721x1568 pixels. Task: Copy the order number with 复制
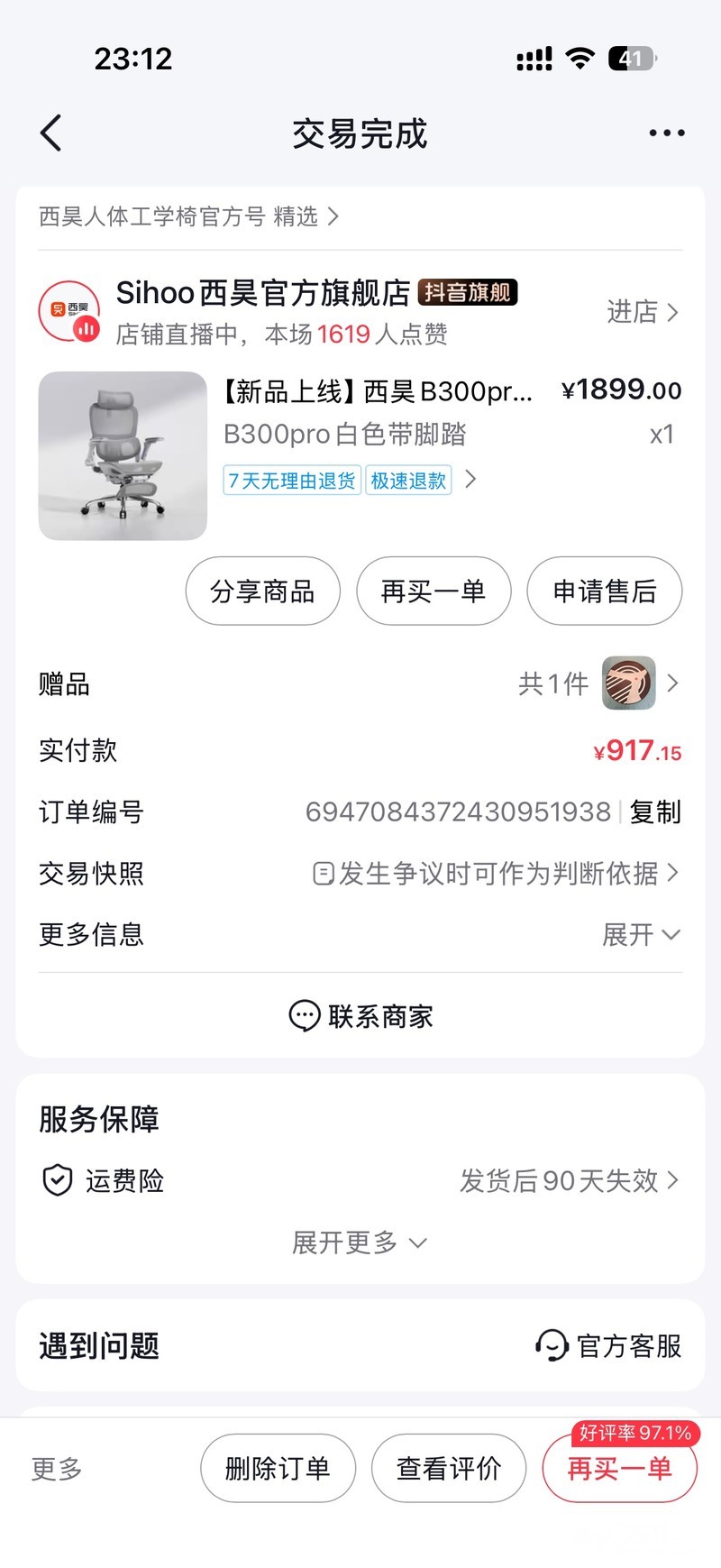click(x=655, y=812)
